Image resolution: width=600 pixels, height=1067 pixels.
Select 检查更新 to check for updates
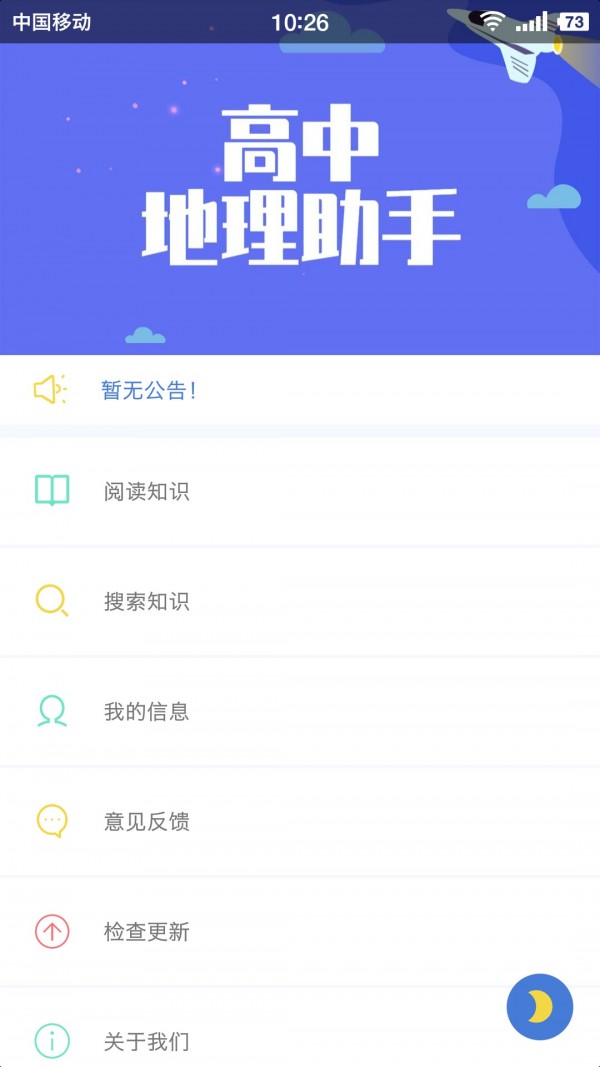[147, 932]
